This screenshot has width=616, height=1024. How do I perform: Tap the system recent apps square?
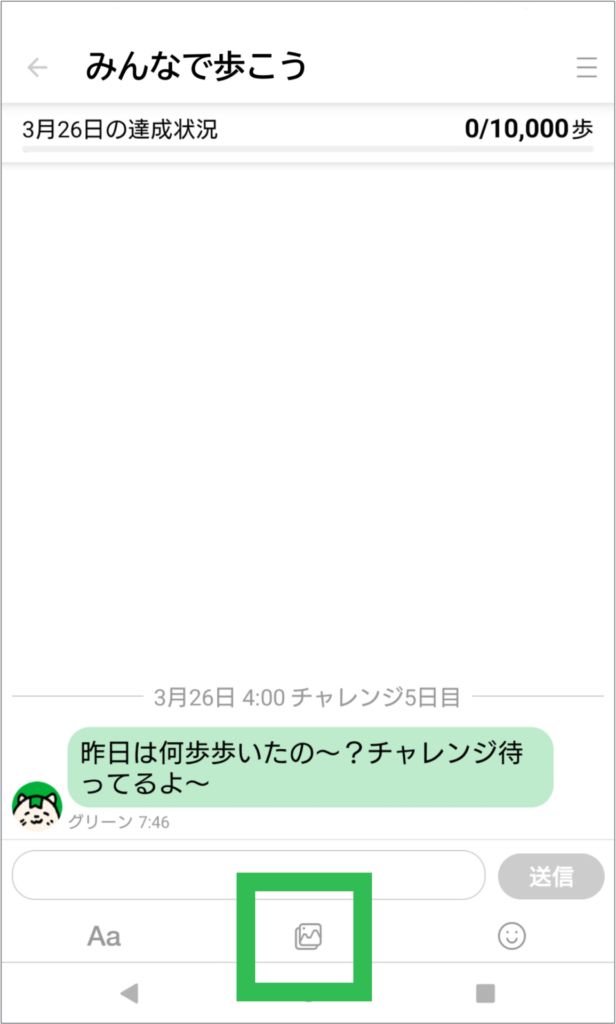point(486,993)
